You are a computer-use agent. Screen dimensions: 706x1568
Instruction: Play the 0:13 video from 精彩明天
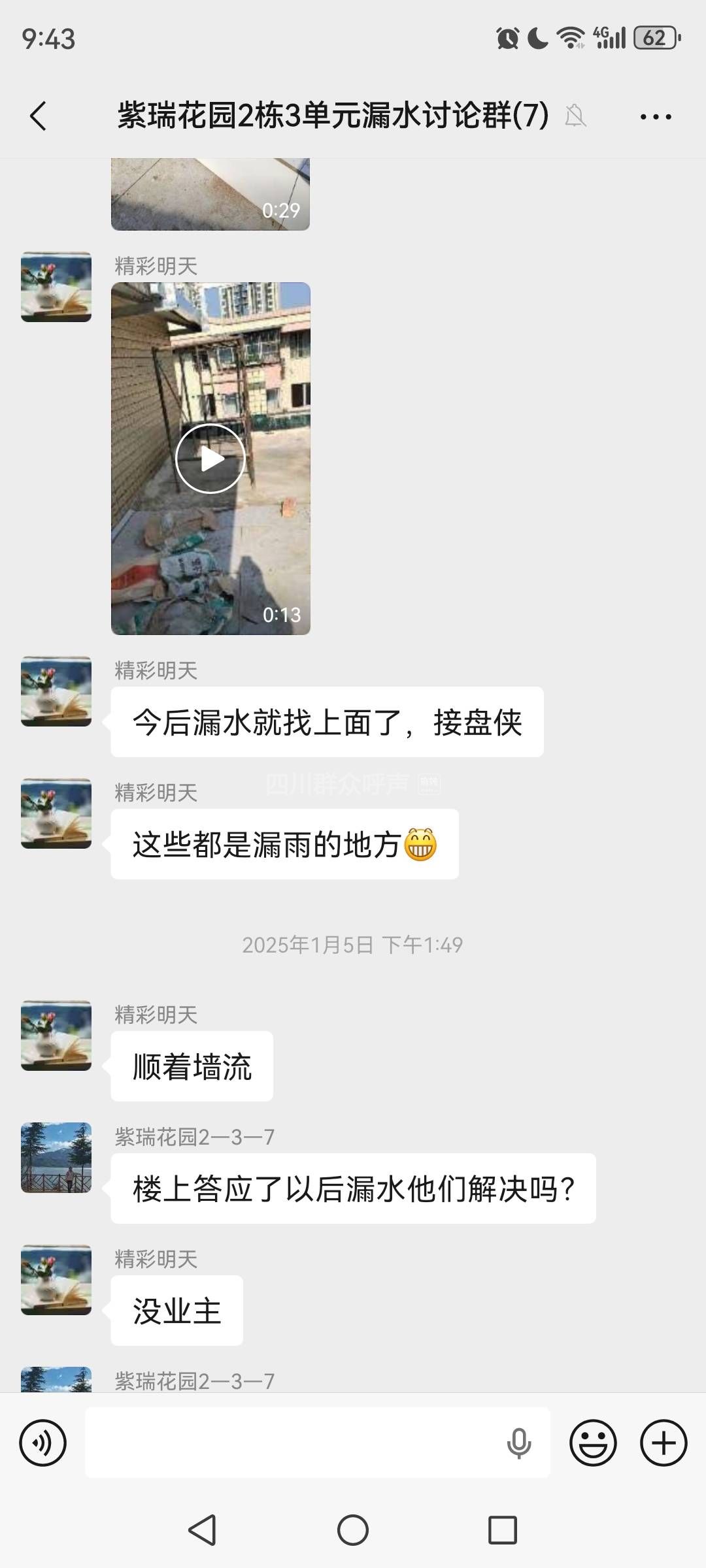coord(210,459)
